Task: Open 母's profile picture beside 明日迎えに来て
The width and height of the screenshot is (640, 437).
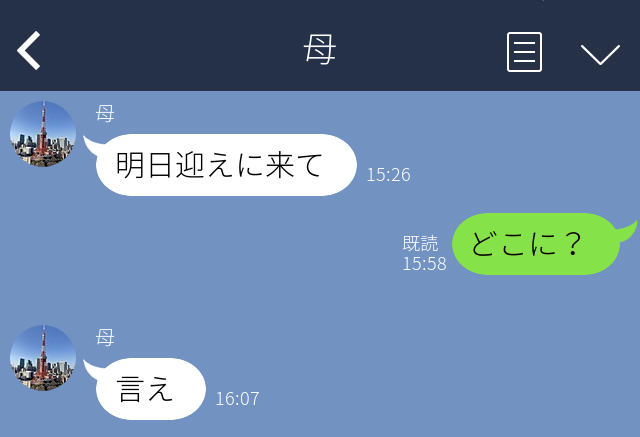Action: 43,134
